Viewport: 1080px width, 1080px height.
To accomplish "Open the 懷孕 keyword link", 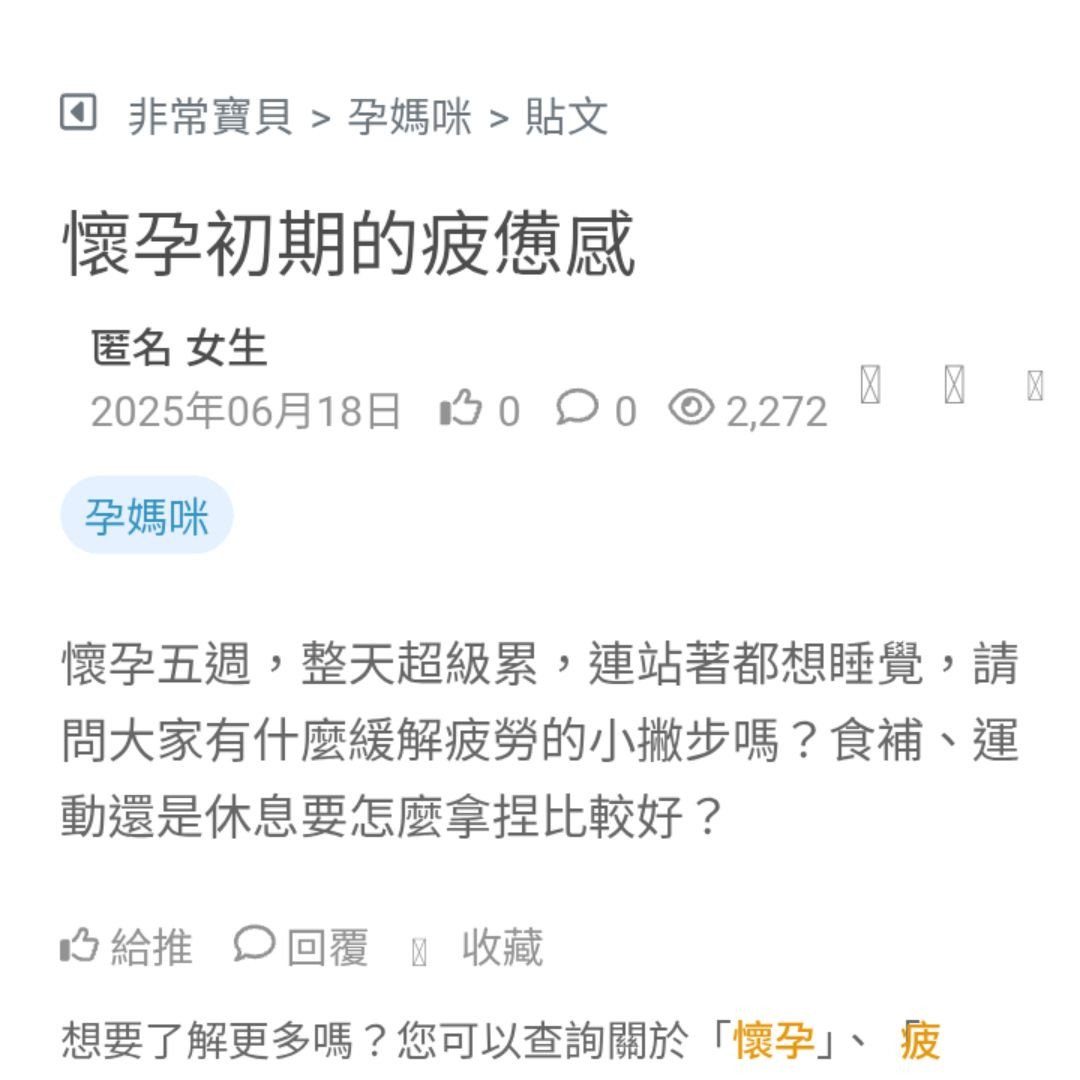I will [x=774, y=1041].
